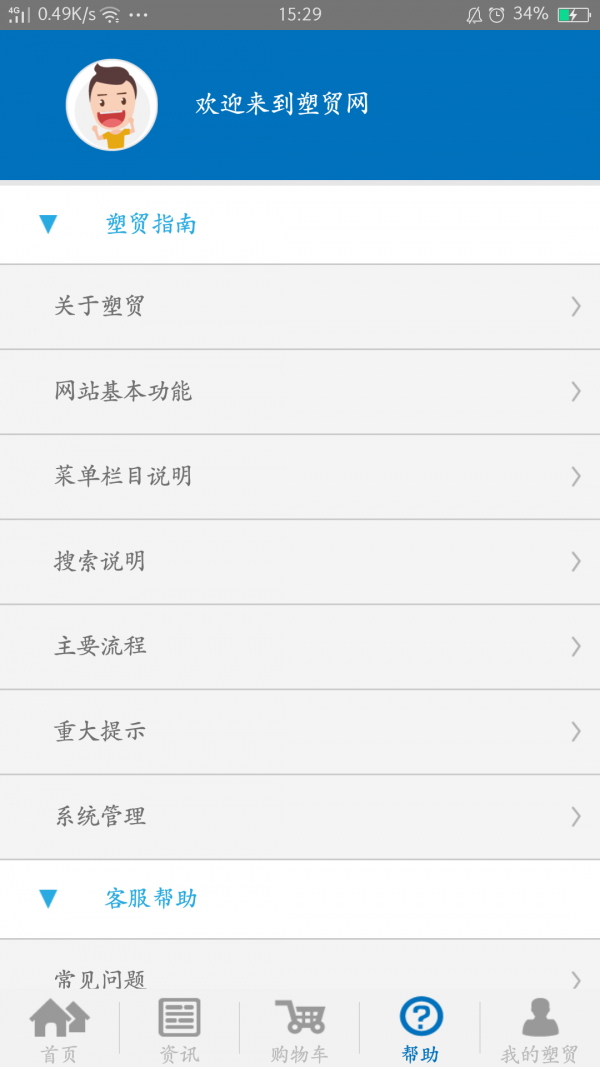Collapse the 塑贸指南 section

[x=300, y=224]
